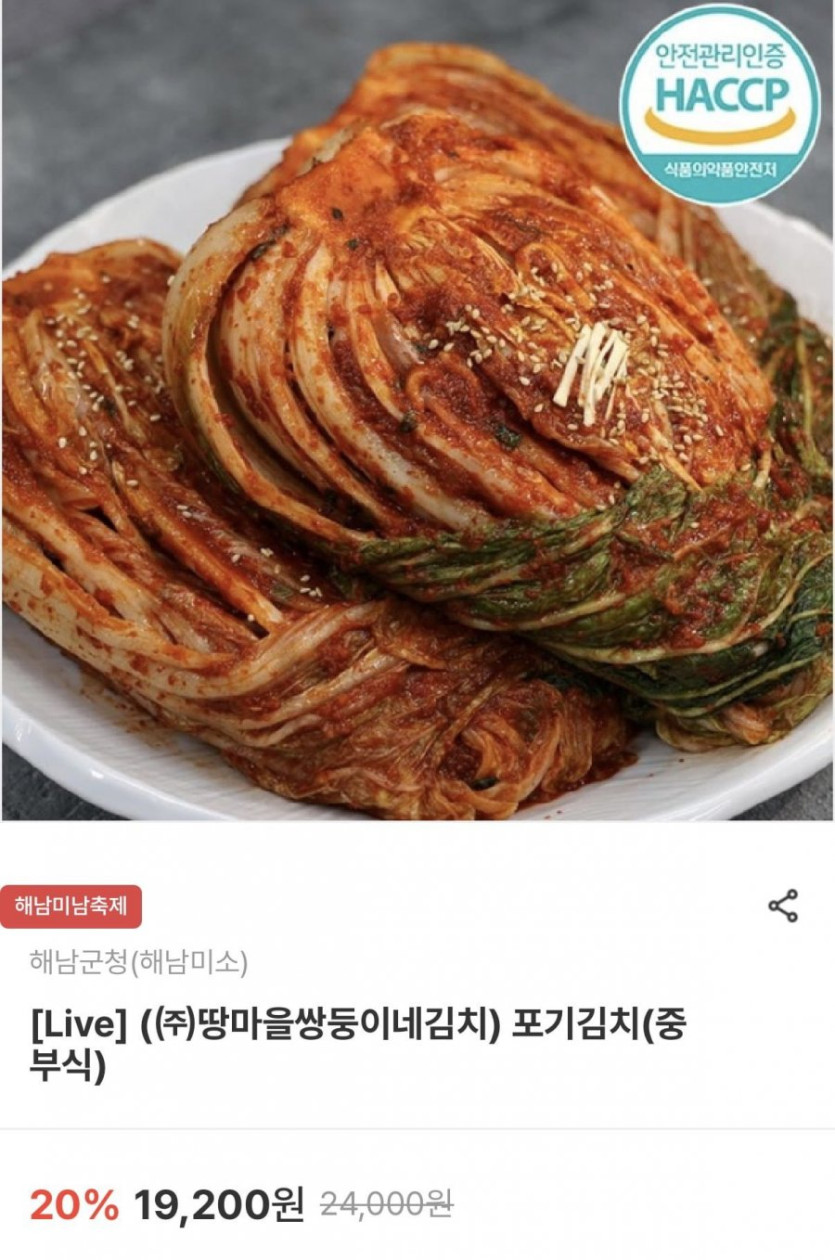Share this kimchi product
835x1260 pixels.
(x=783, y=906)
